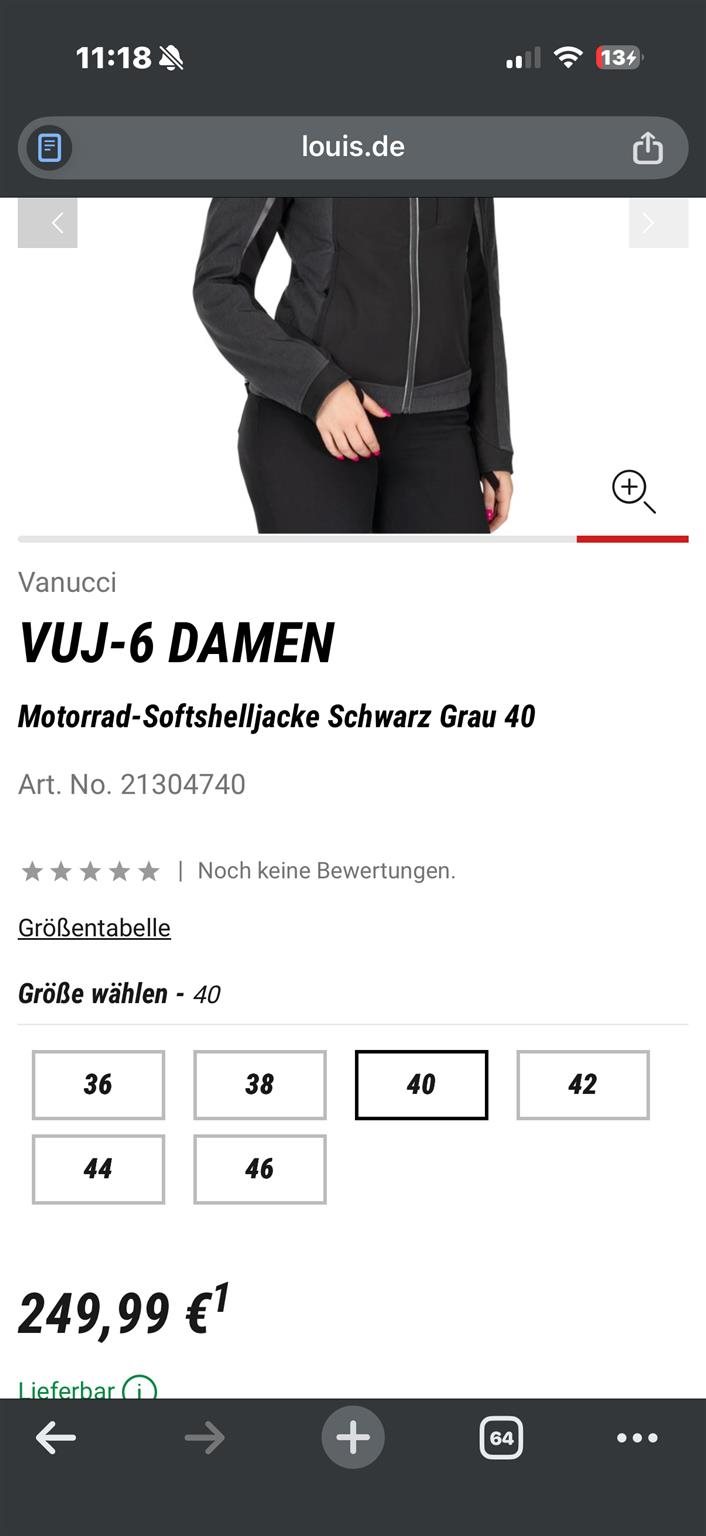Viewport: 706px width, 1536px height.
Task: Show previous product image
Action: click(48, 223)
